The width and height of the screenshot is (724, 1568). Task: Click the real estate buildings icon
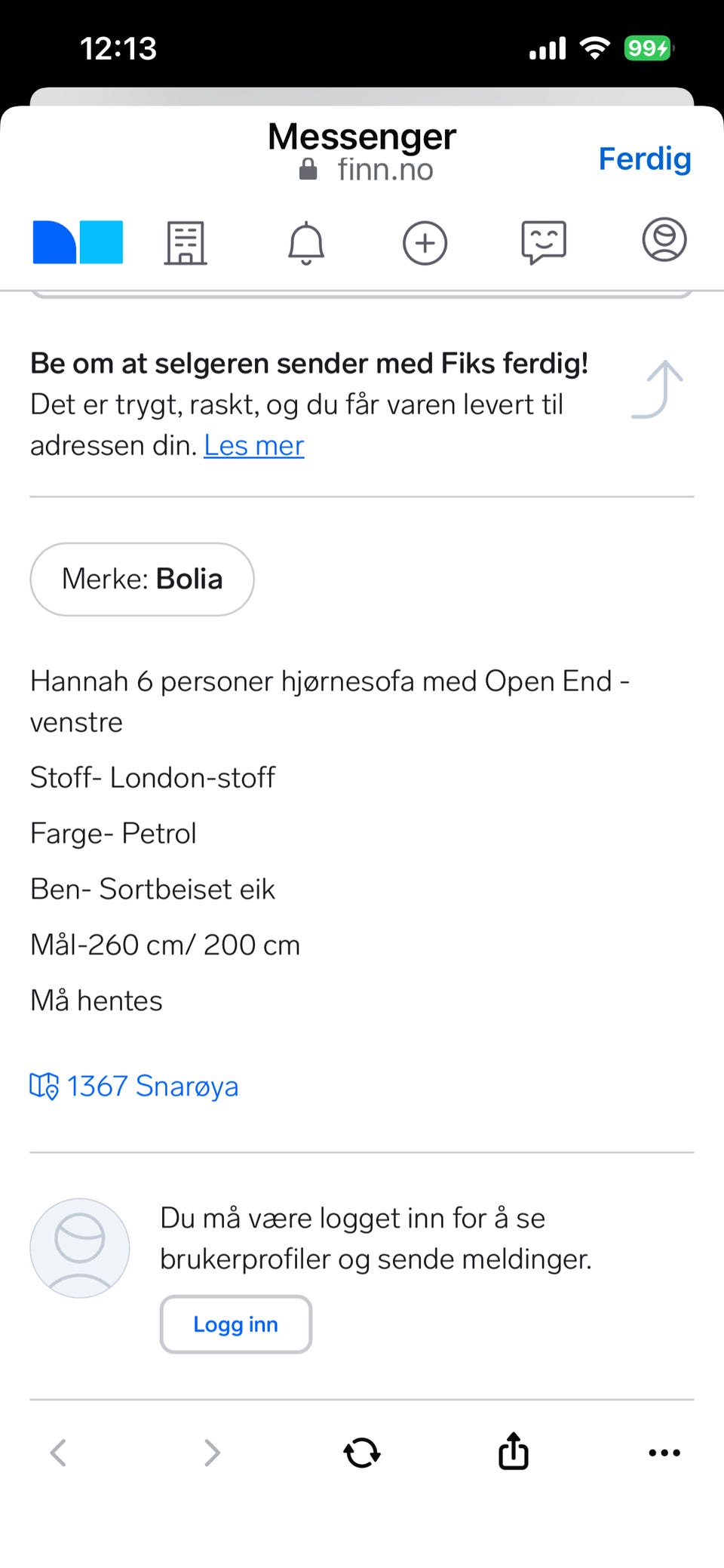coord(185,242)
